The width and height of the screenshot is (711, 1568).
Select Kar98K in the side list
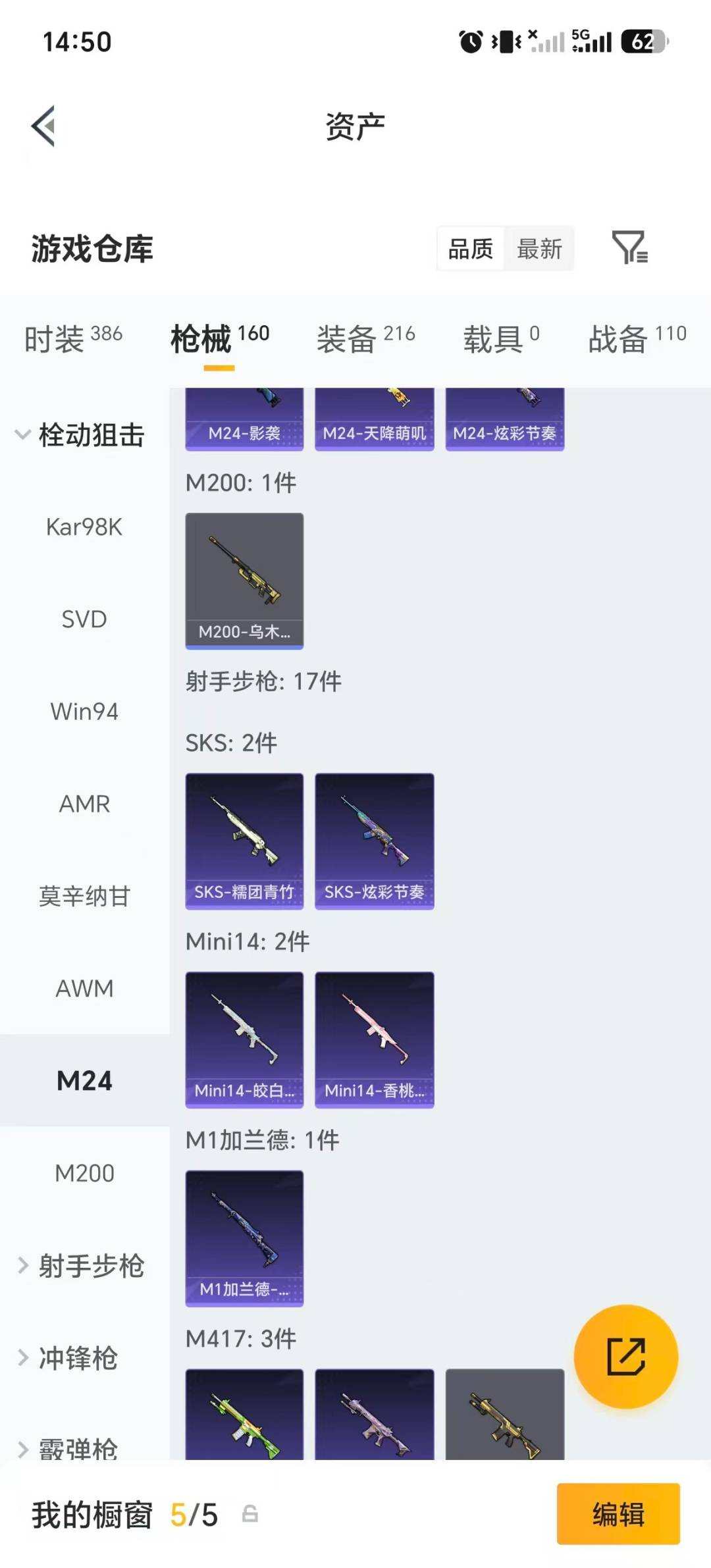tap(84, 527)
